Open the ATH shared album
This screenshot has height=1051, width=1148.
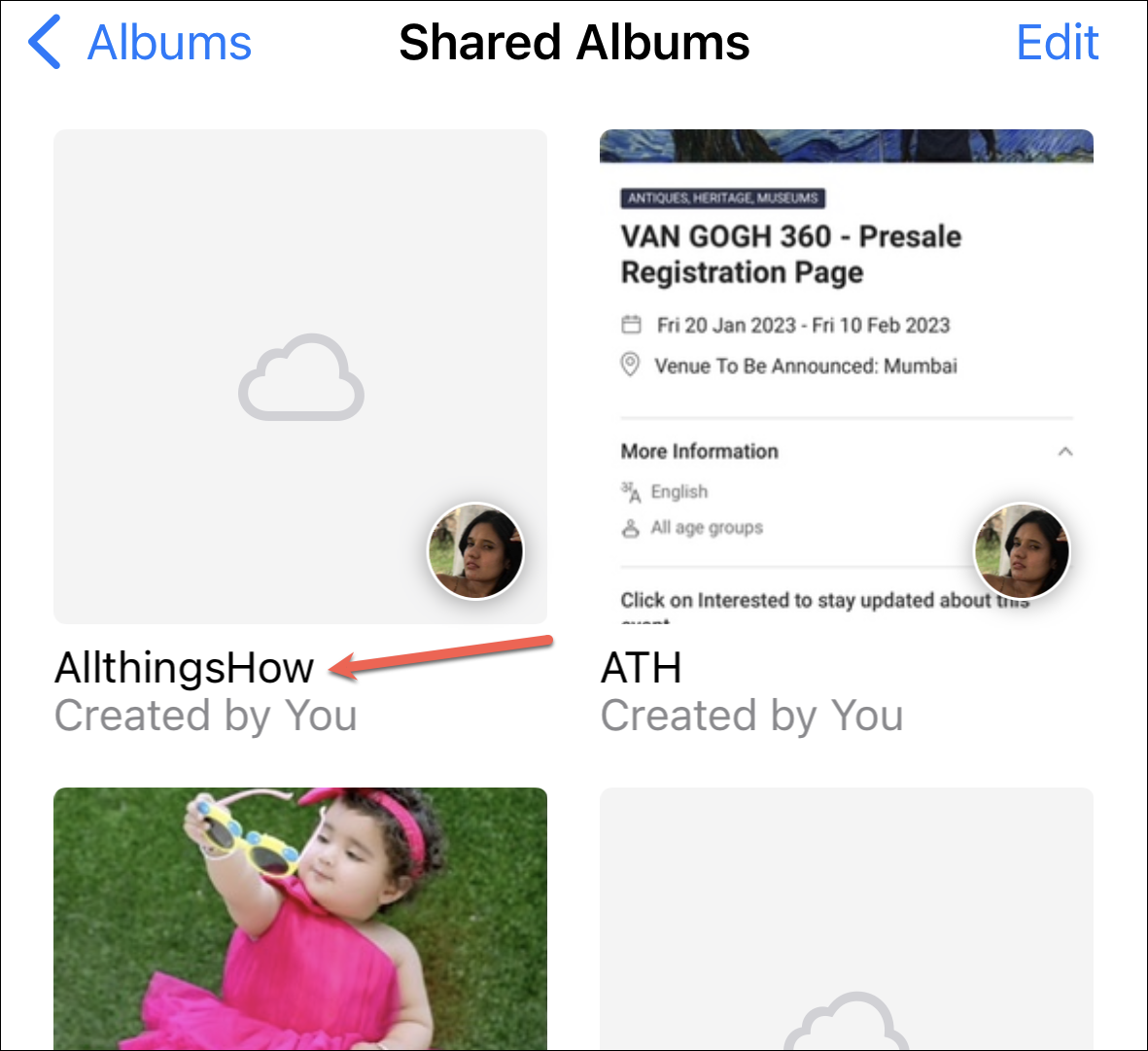pyautogui.click(x=847, y=376)
